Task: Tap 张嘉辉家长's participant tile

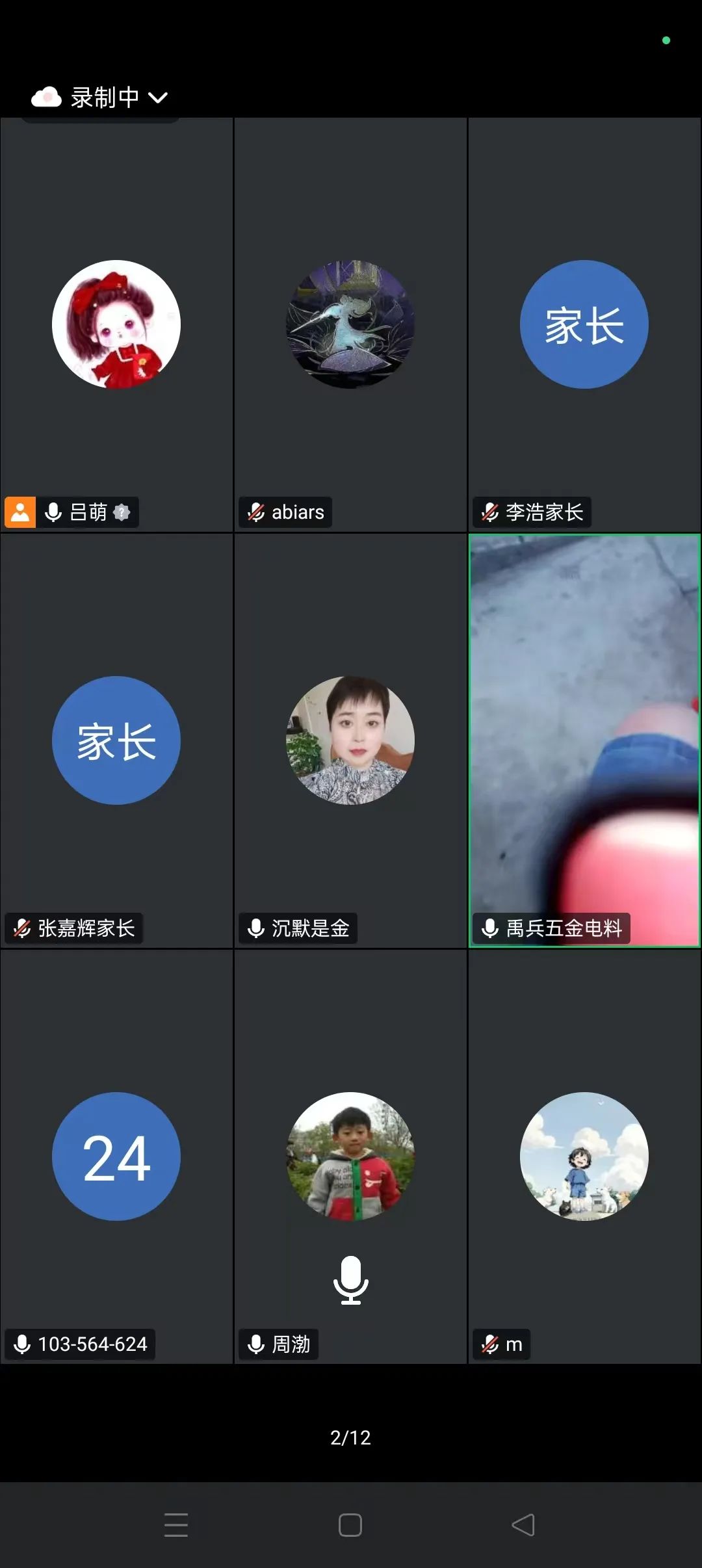Action: (x=116, y=741)
